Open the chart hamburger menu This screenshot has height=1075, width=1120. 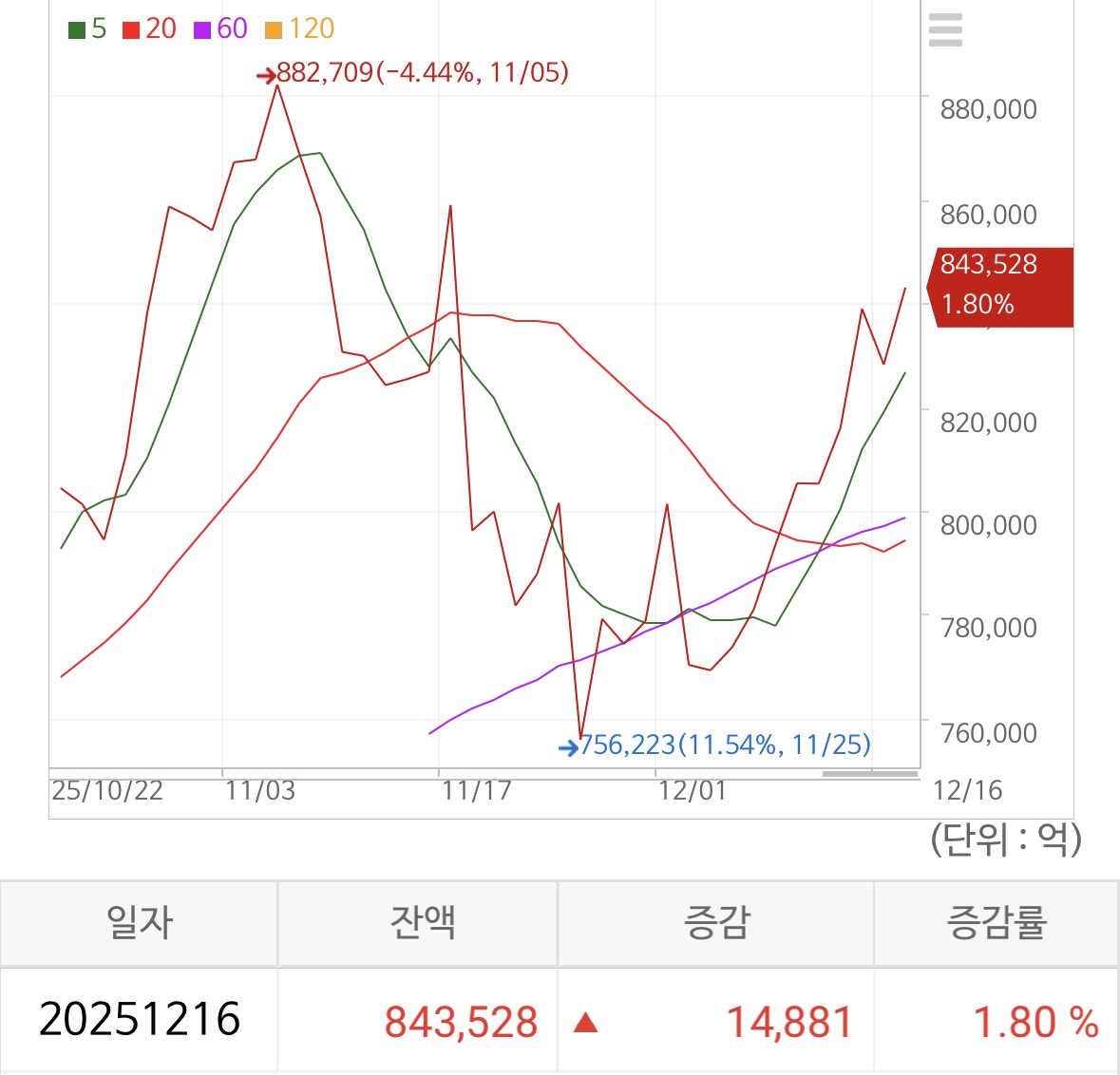pyautogui.click(x=945, y=30)
